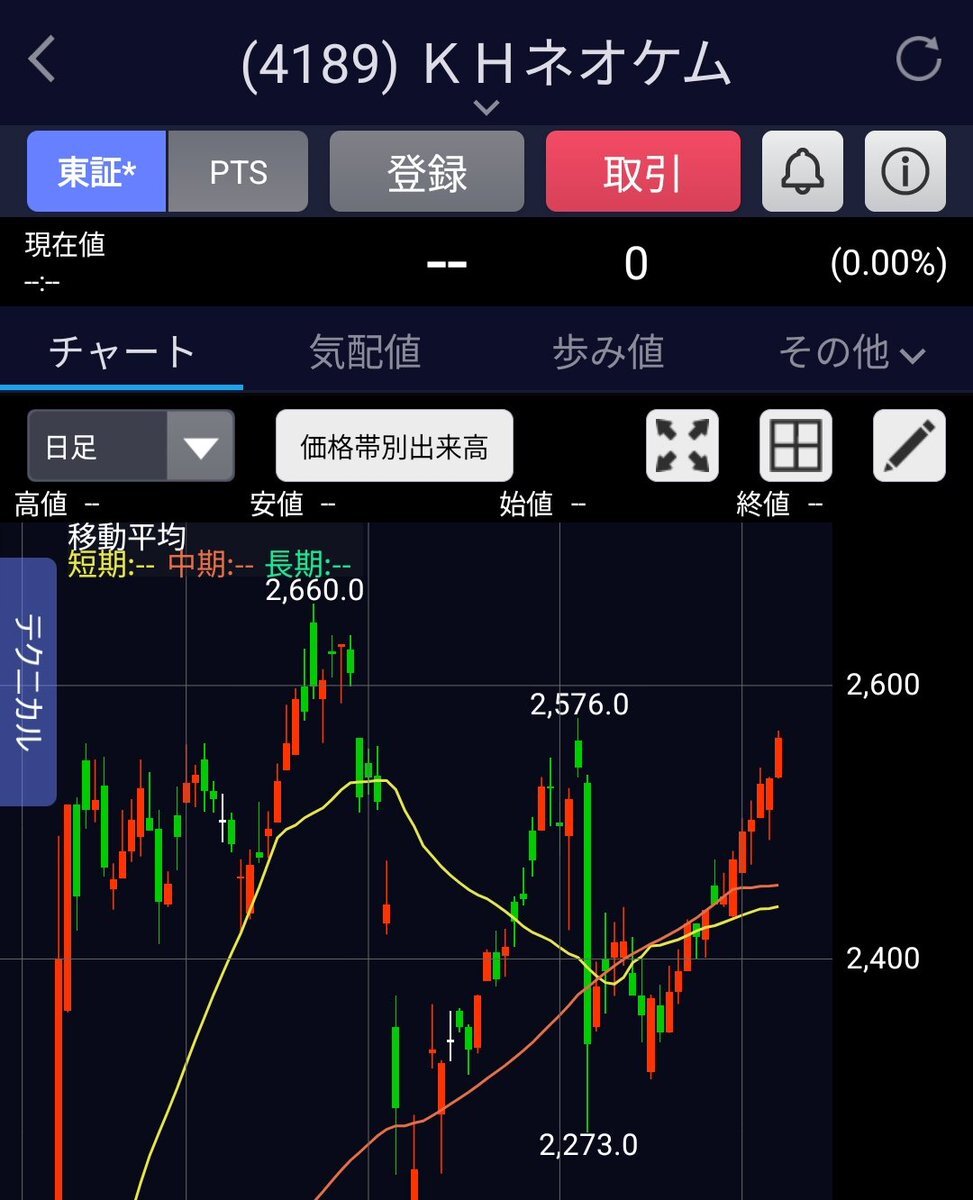Open stock information with the info icon
973x1200 pixels.
(x=905, y=171)
